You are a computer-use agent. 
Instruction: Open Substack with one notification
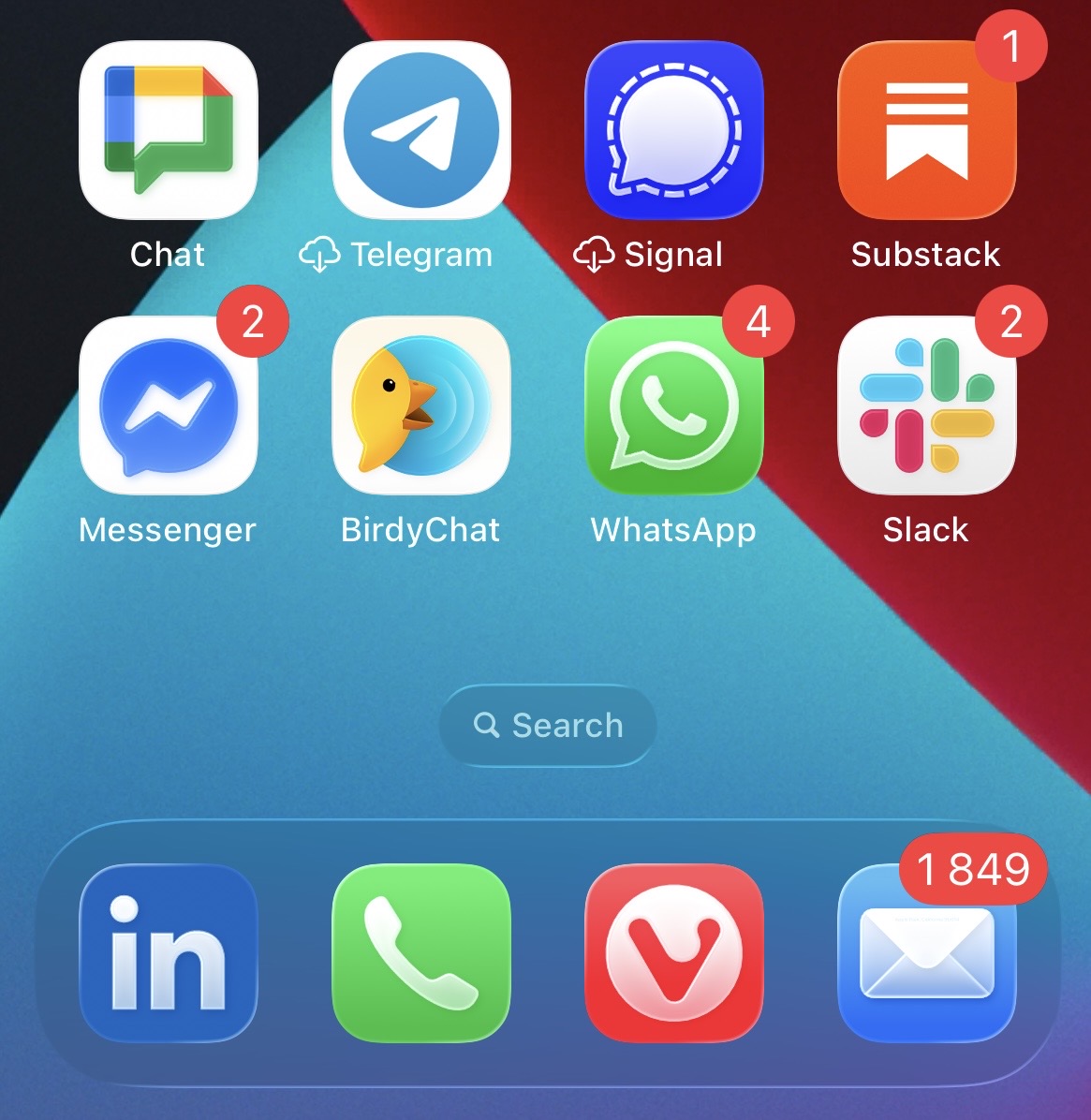[926, 129]
